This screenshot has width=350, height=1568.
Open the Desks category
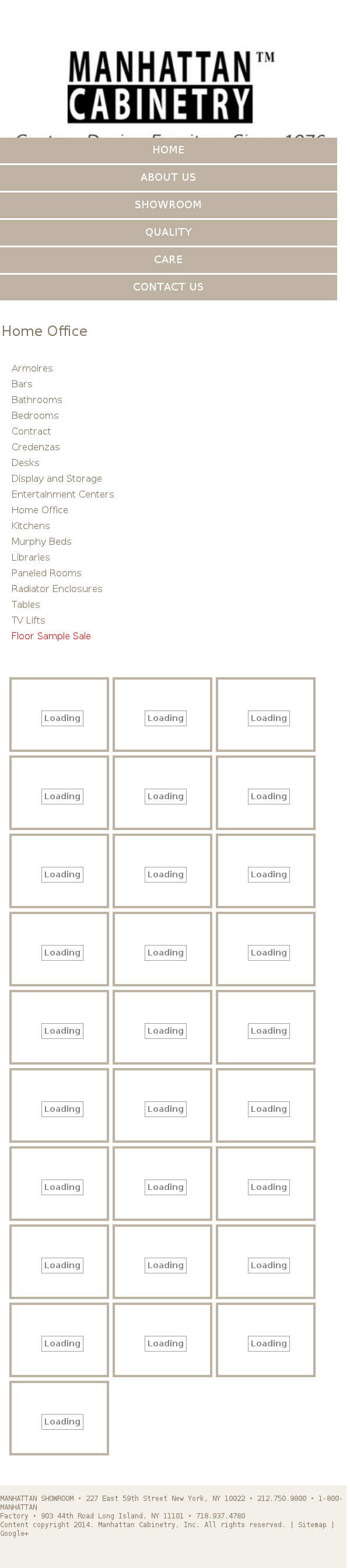pos(25,463)
